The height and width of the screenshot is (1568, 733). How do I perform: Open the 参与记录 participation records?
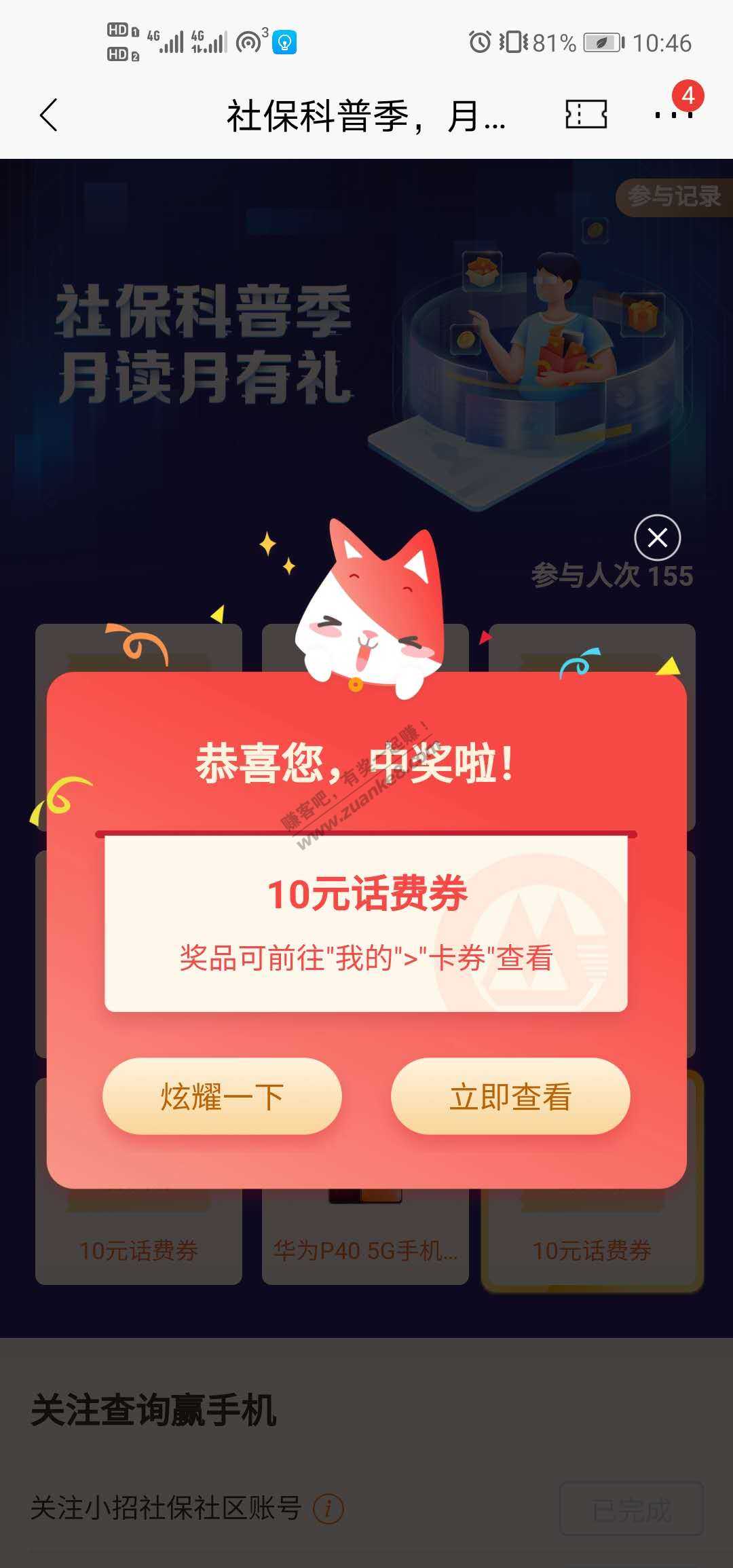(673, 197)
